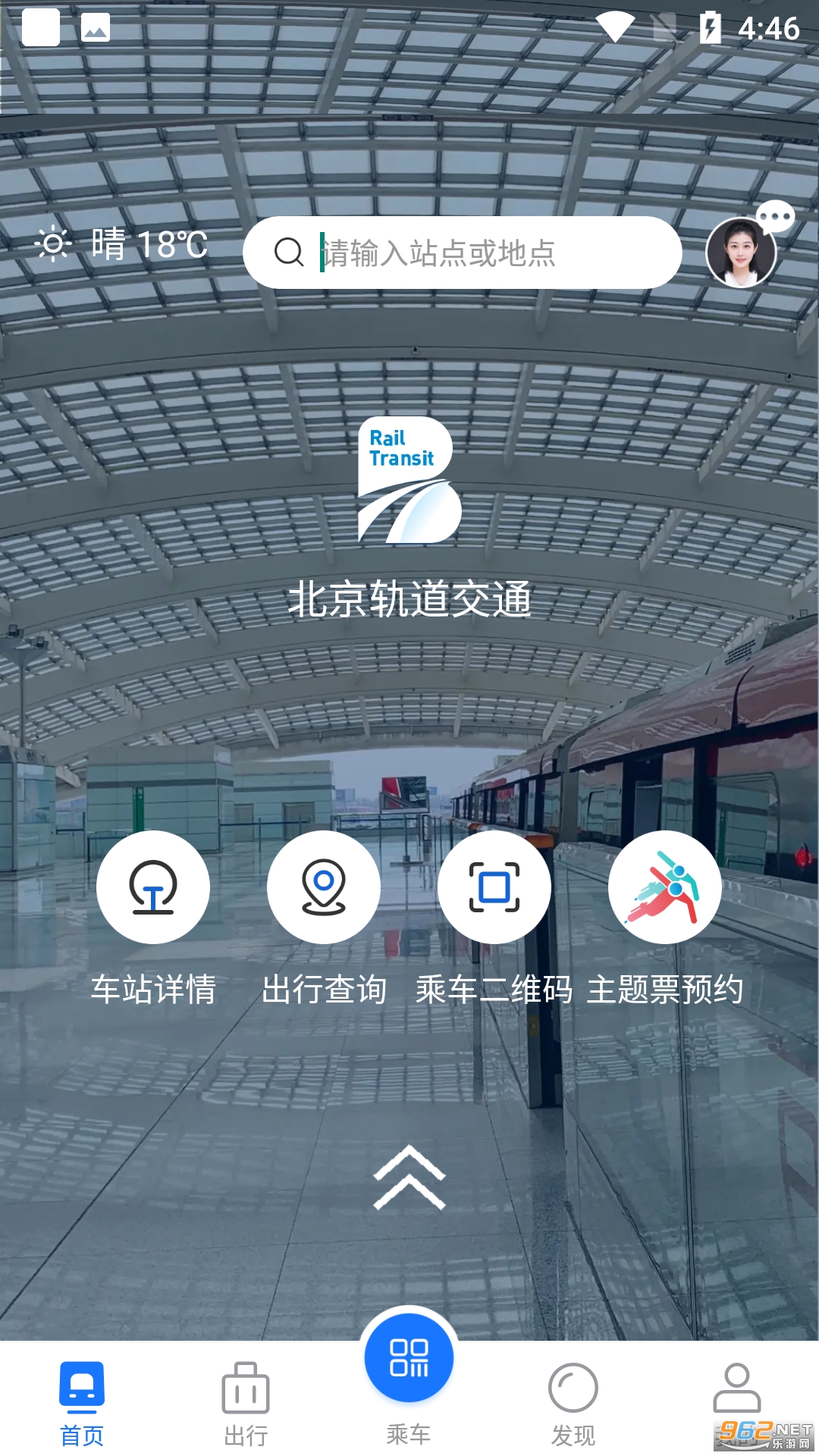Switch to the 发现 discover tab

(573, 1403)
